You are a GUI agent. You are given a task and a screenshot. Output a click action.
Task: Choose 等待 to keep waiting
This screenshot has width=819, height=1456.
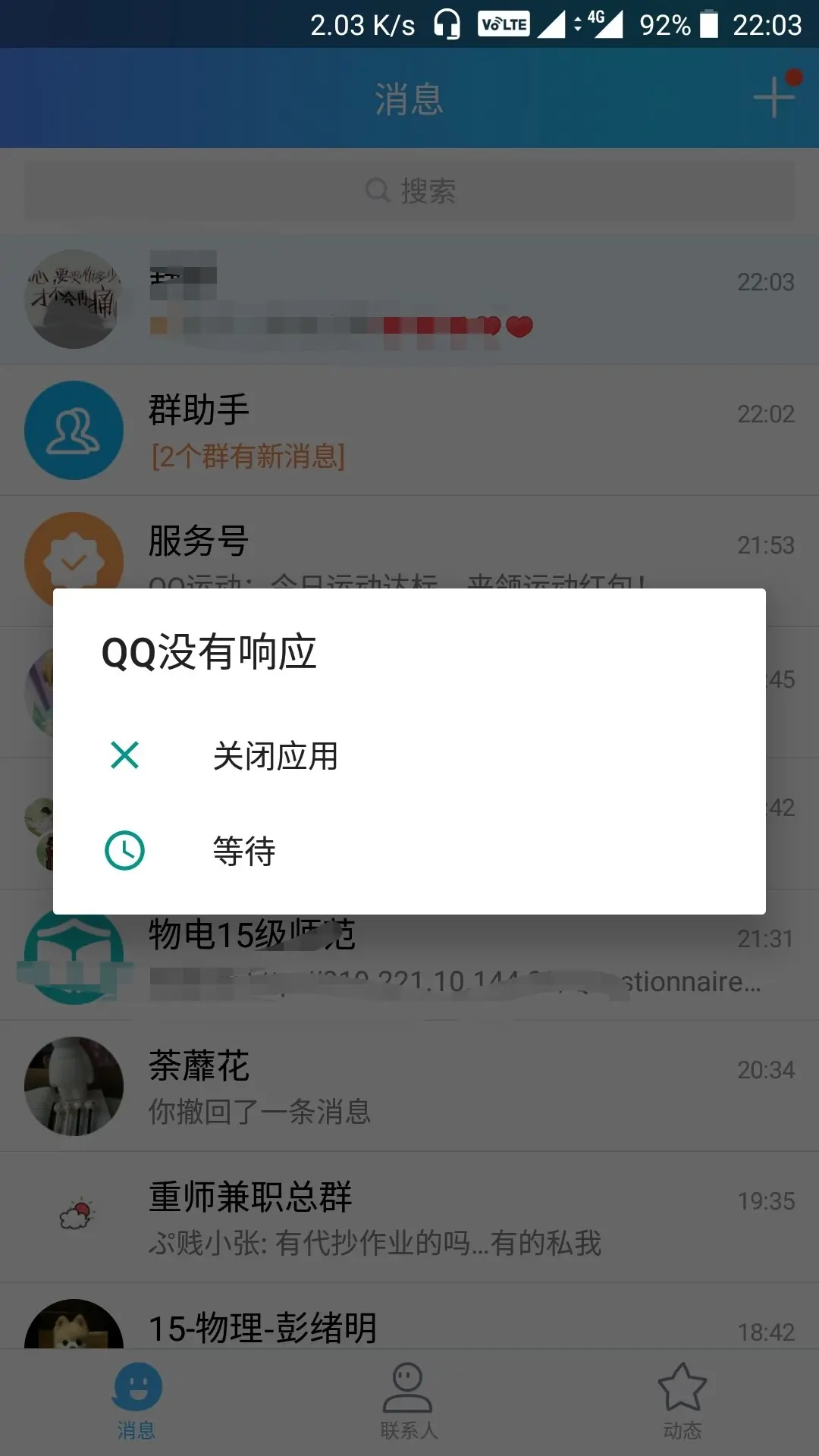[x=409, y=850]
